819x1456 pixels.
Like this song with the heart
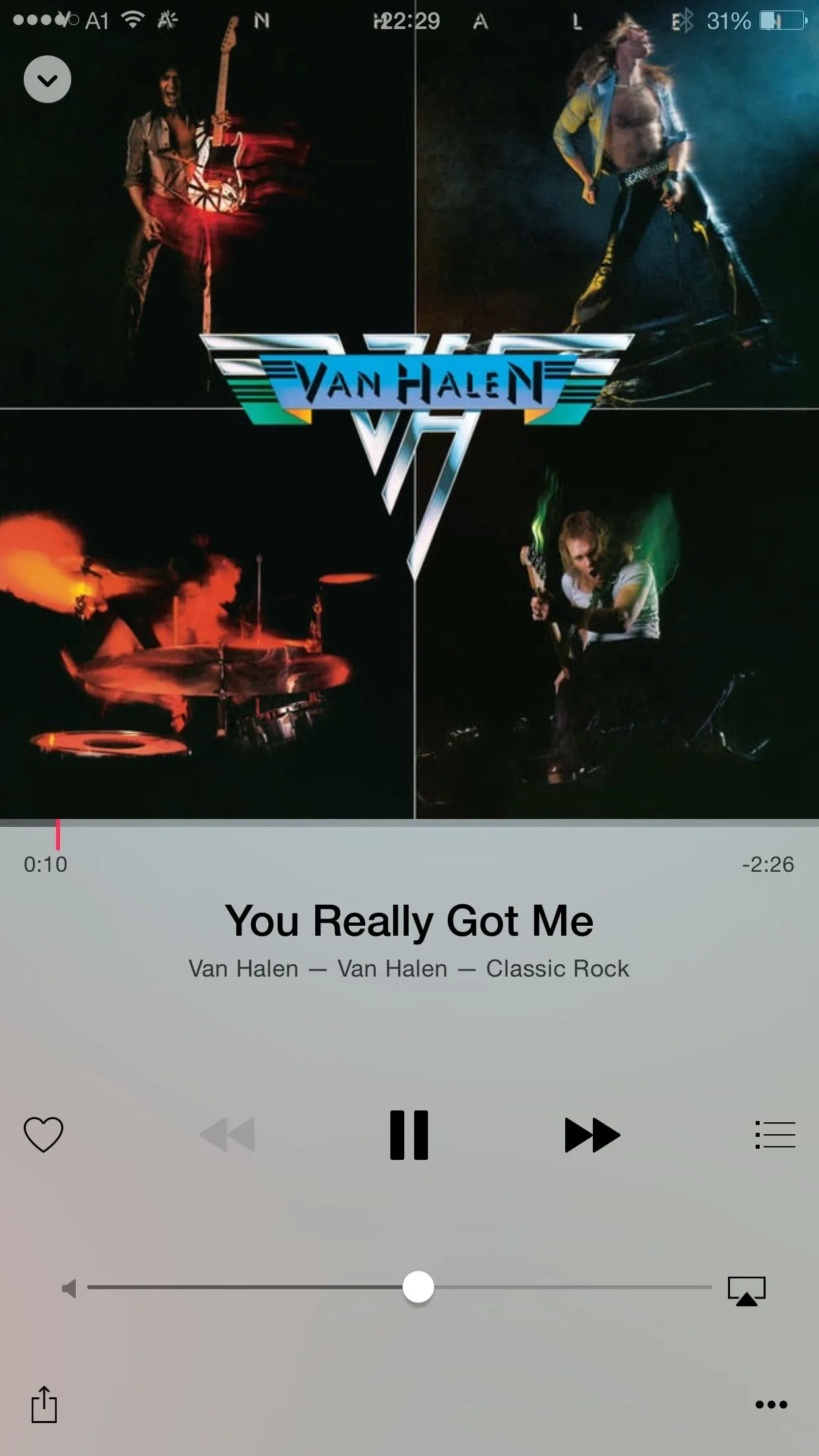pos(44,1134)
